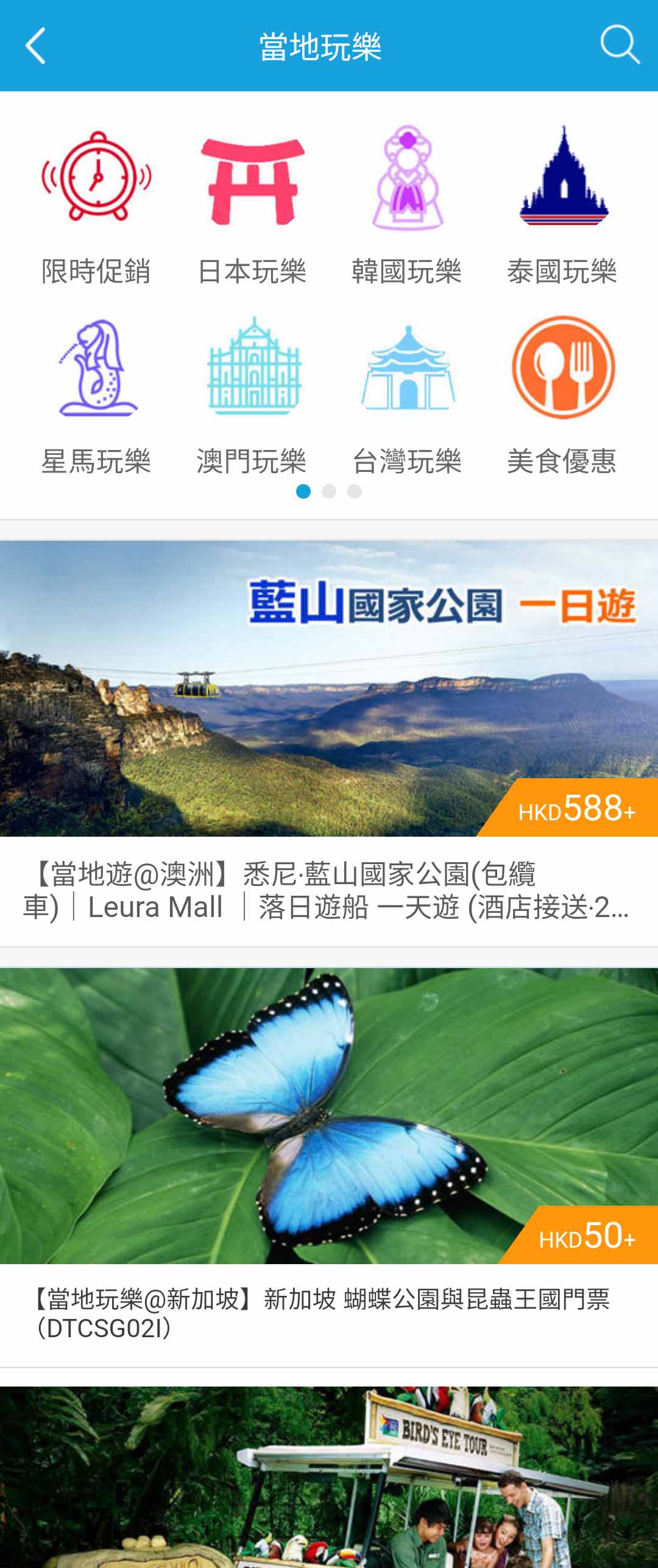Go back using the top-left arrow

[x=35, y=46]
